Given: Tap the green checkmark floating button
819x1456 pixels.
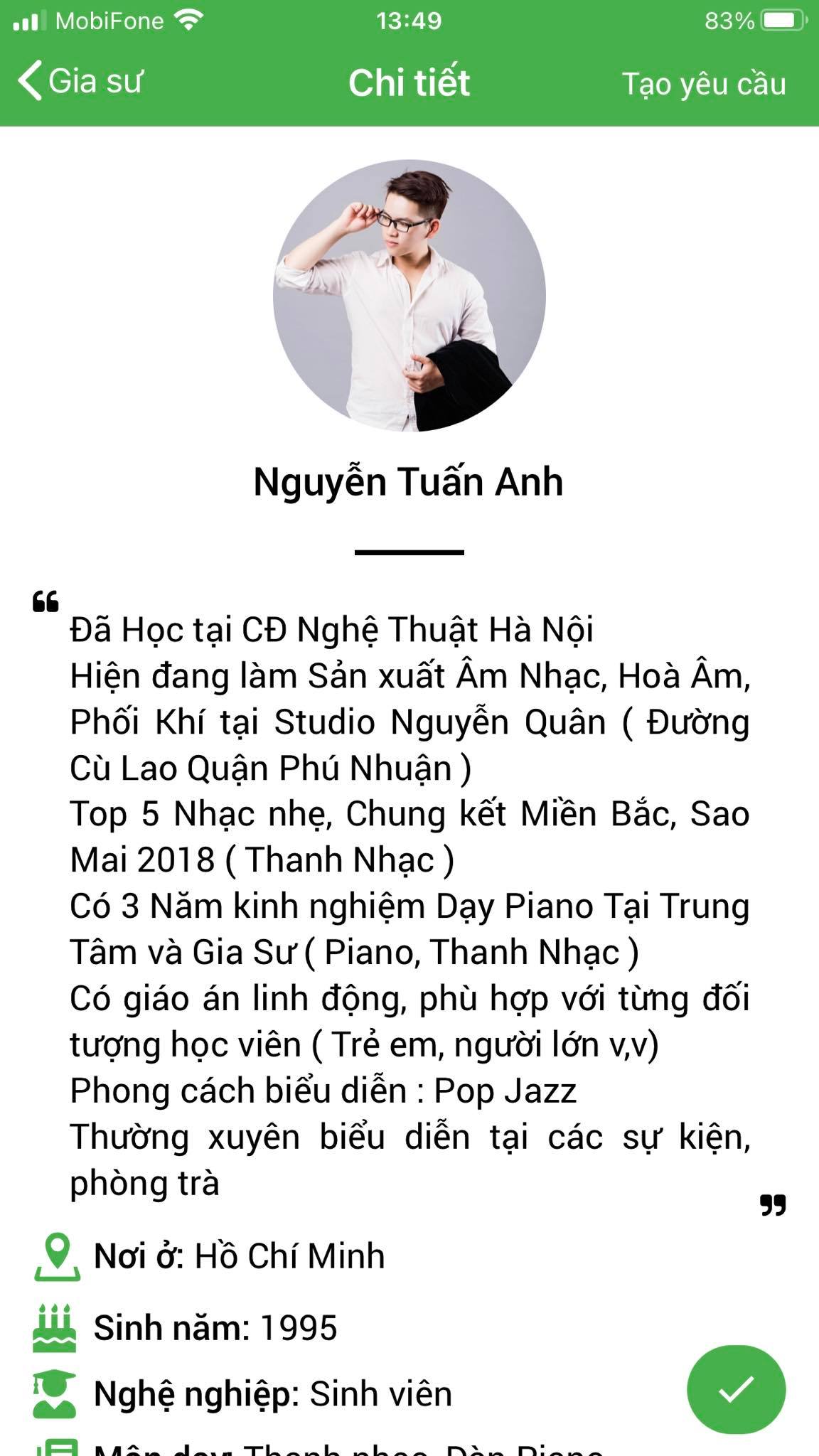Looking at the screenshot, I should click(x=736, y=1388).
